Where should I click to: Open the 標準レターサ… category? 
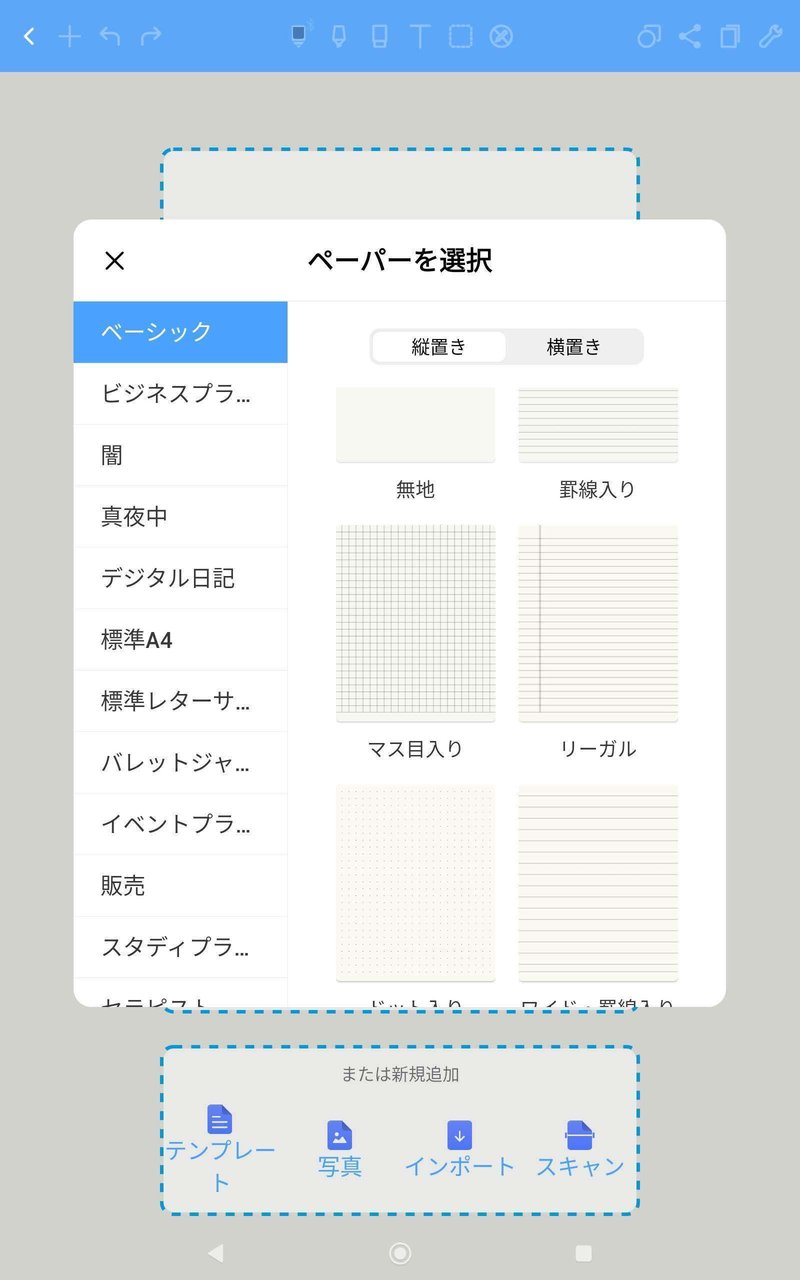point(180,701)
